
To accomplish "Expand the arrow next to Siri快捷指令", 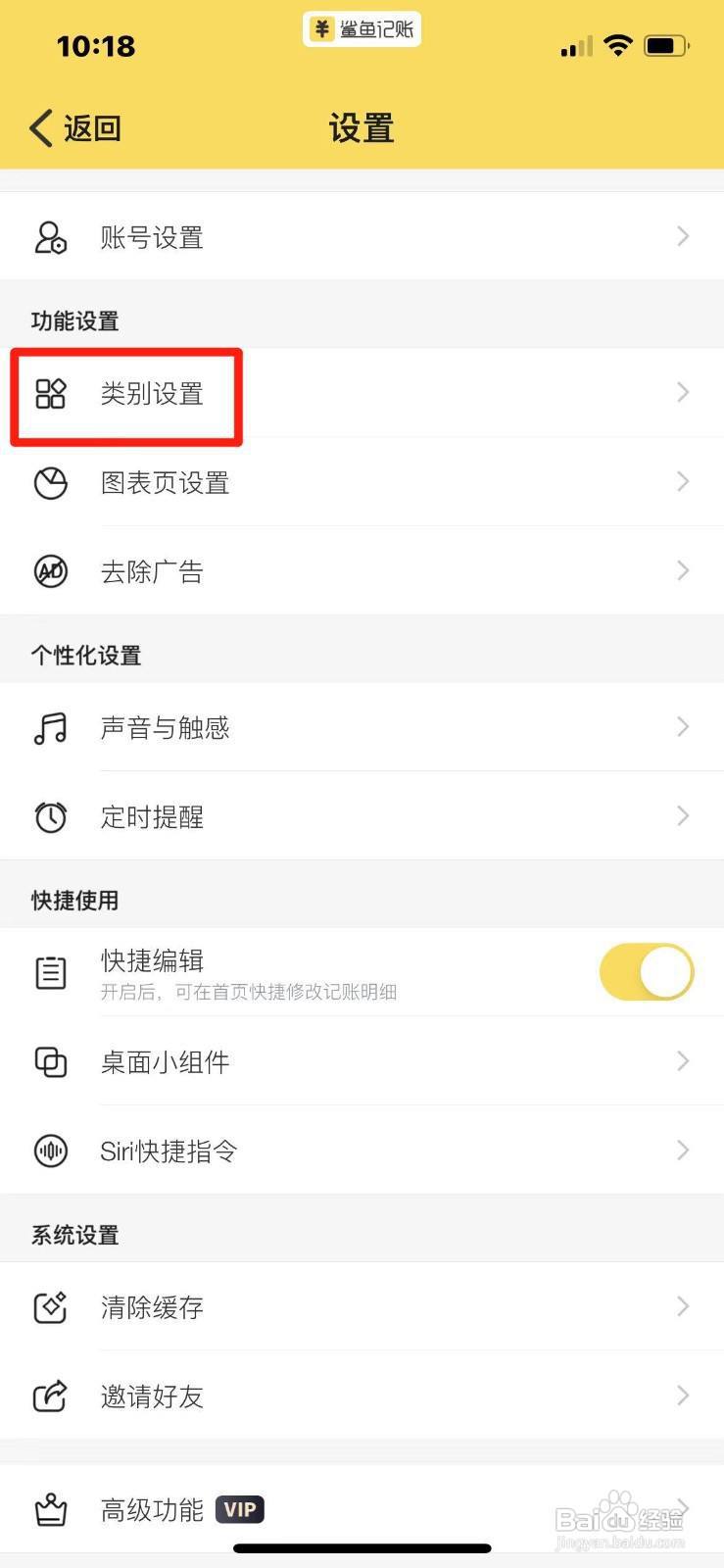I will [683, 1151].
